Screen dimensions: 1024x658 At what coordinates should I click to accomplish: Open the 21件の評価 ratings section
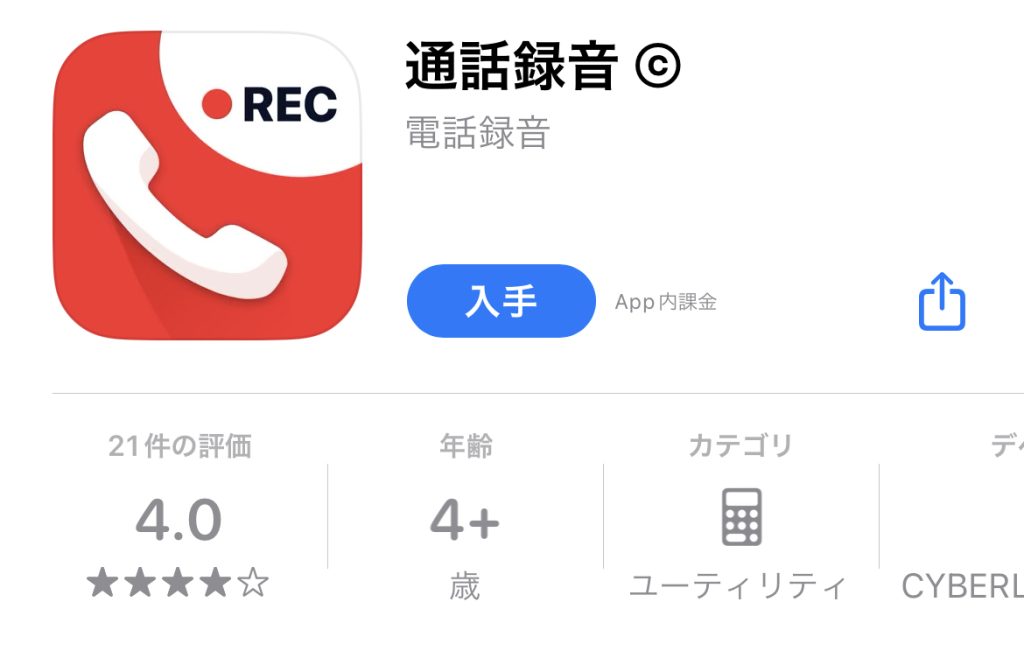(x=179, y=518)
